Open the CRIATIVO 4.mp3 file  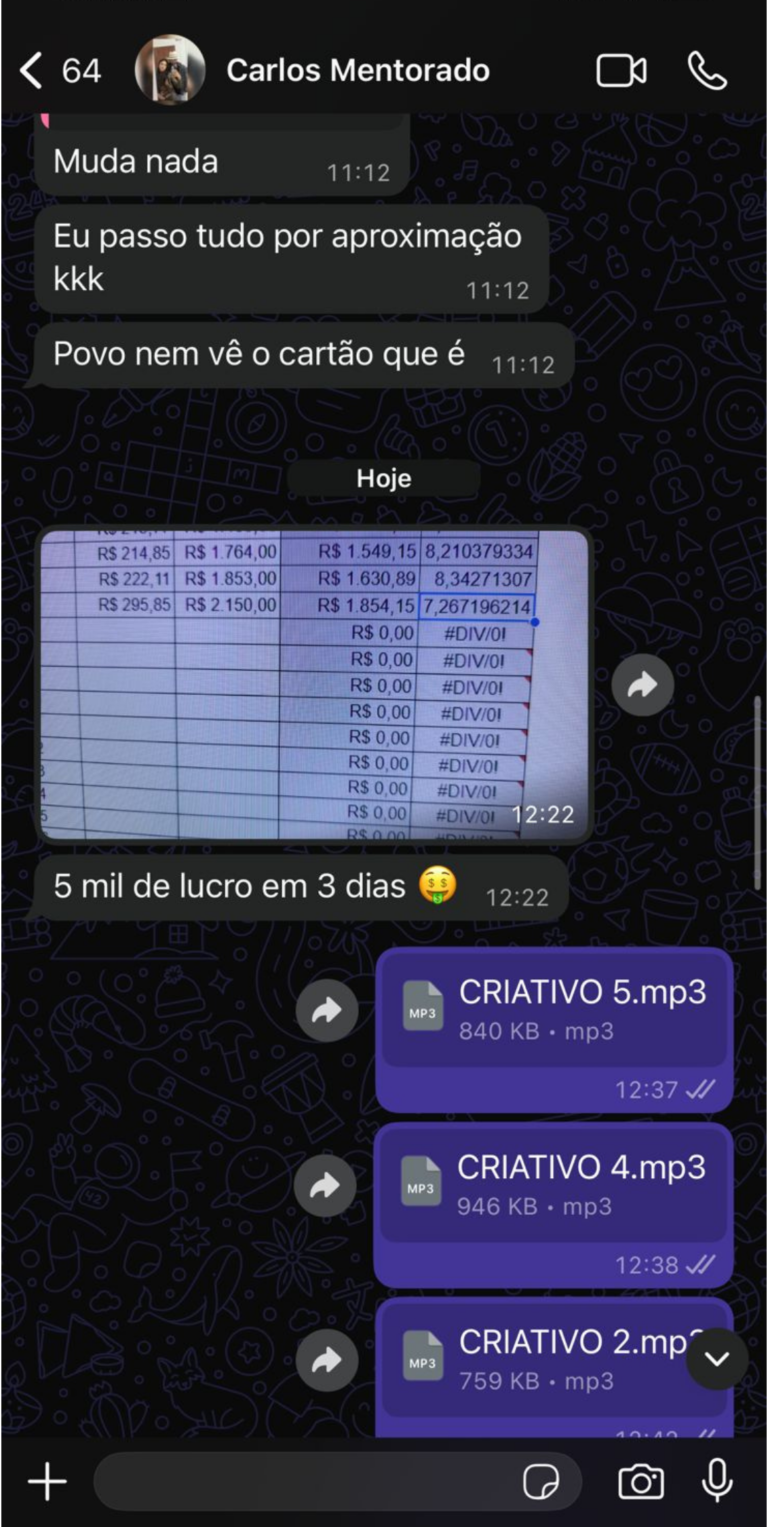point(554,1184)
